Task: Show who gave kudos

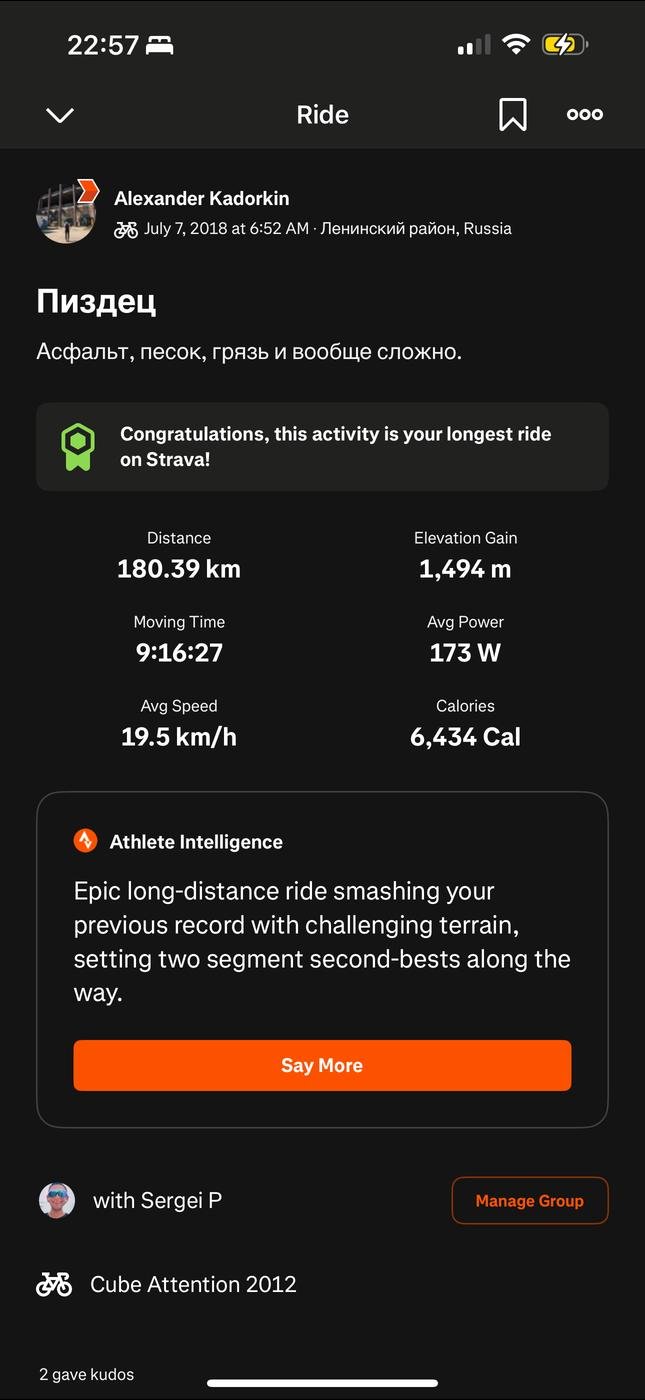Action: [87, 1374]
